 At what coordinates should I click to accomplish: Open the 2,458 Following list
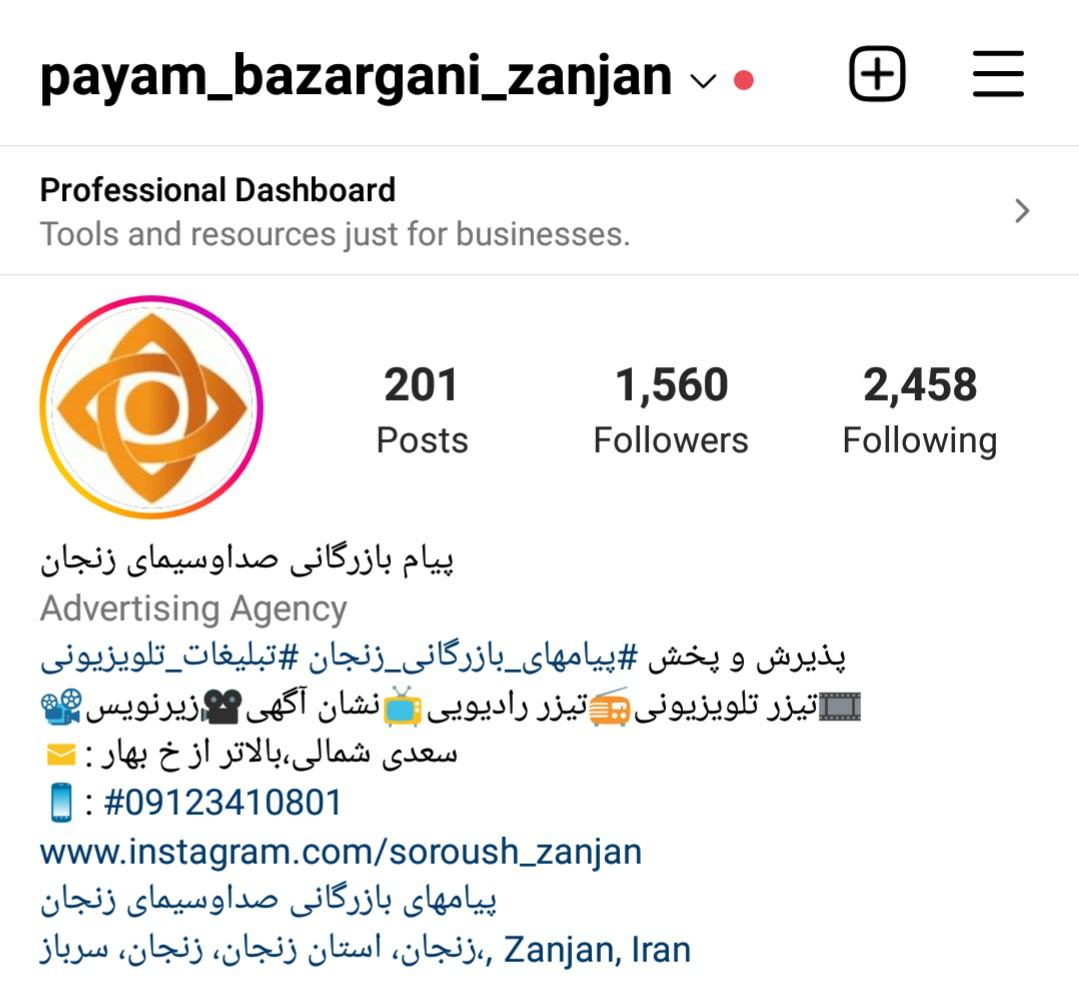coord(919,410)
